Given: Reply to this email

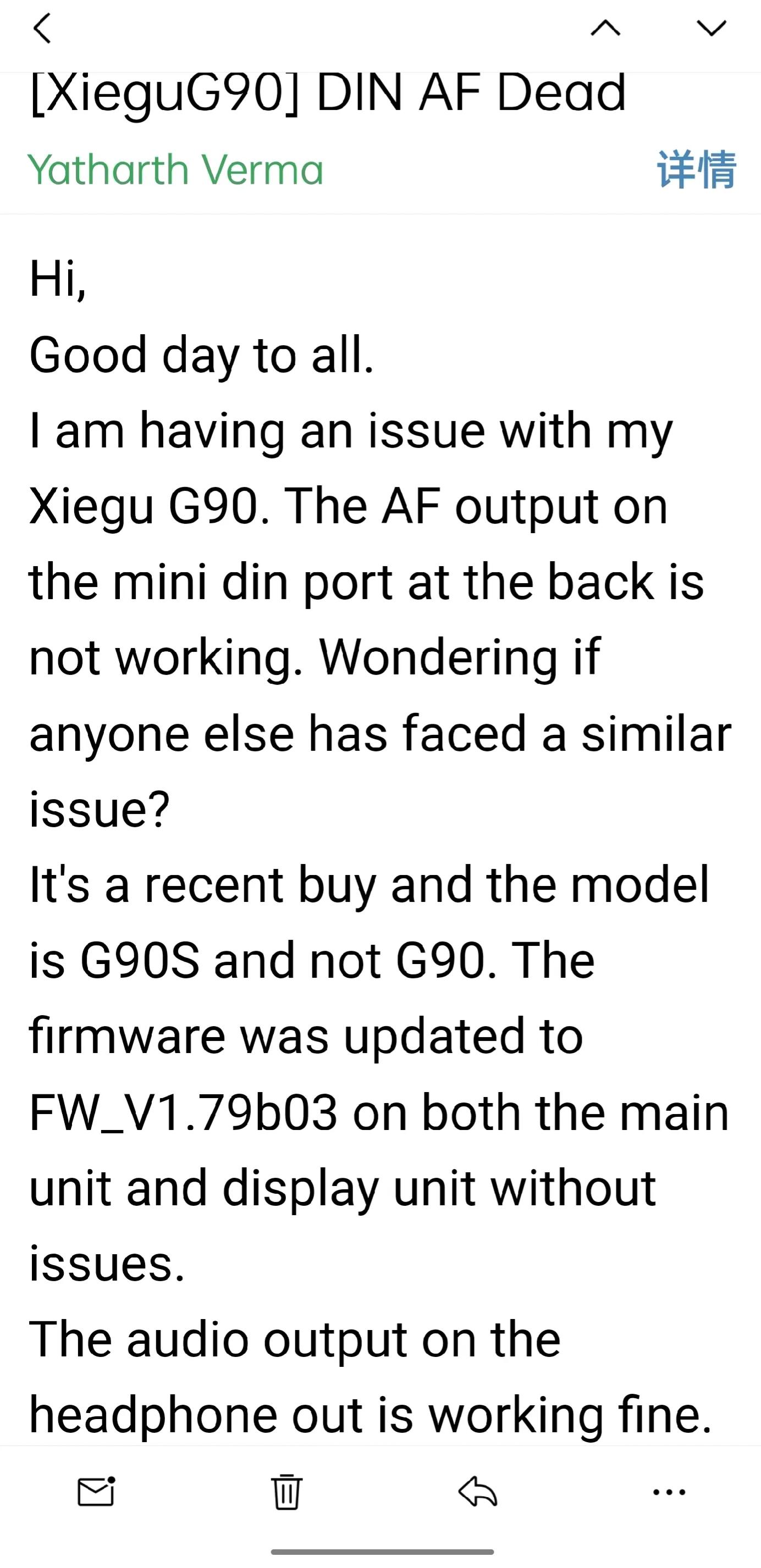Looking at the screenshot, I should coord(478,1492).
